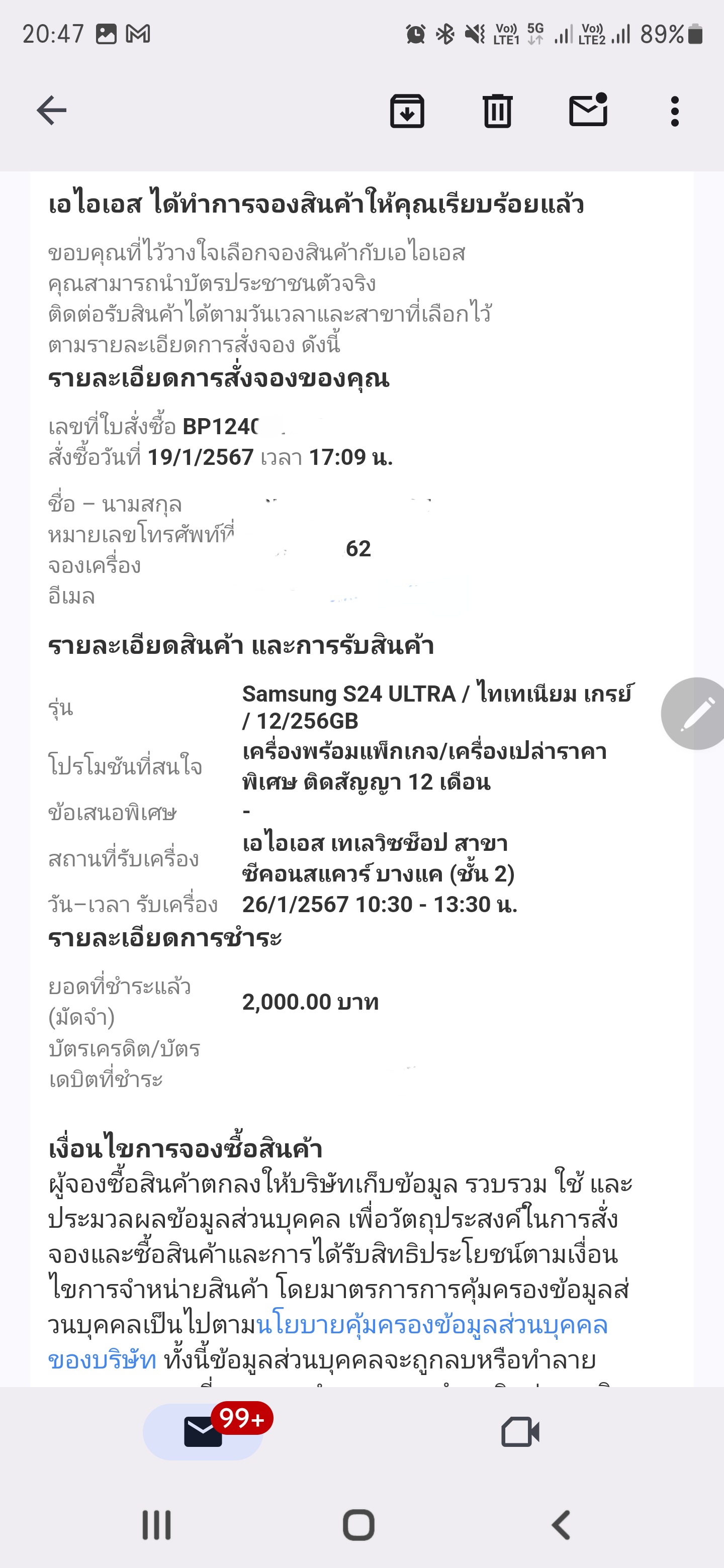
Task: Go back to the inbox
Action: 52,111
